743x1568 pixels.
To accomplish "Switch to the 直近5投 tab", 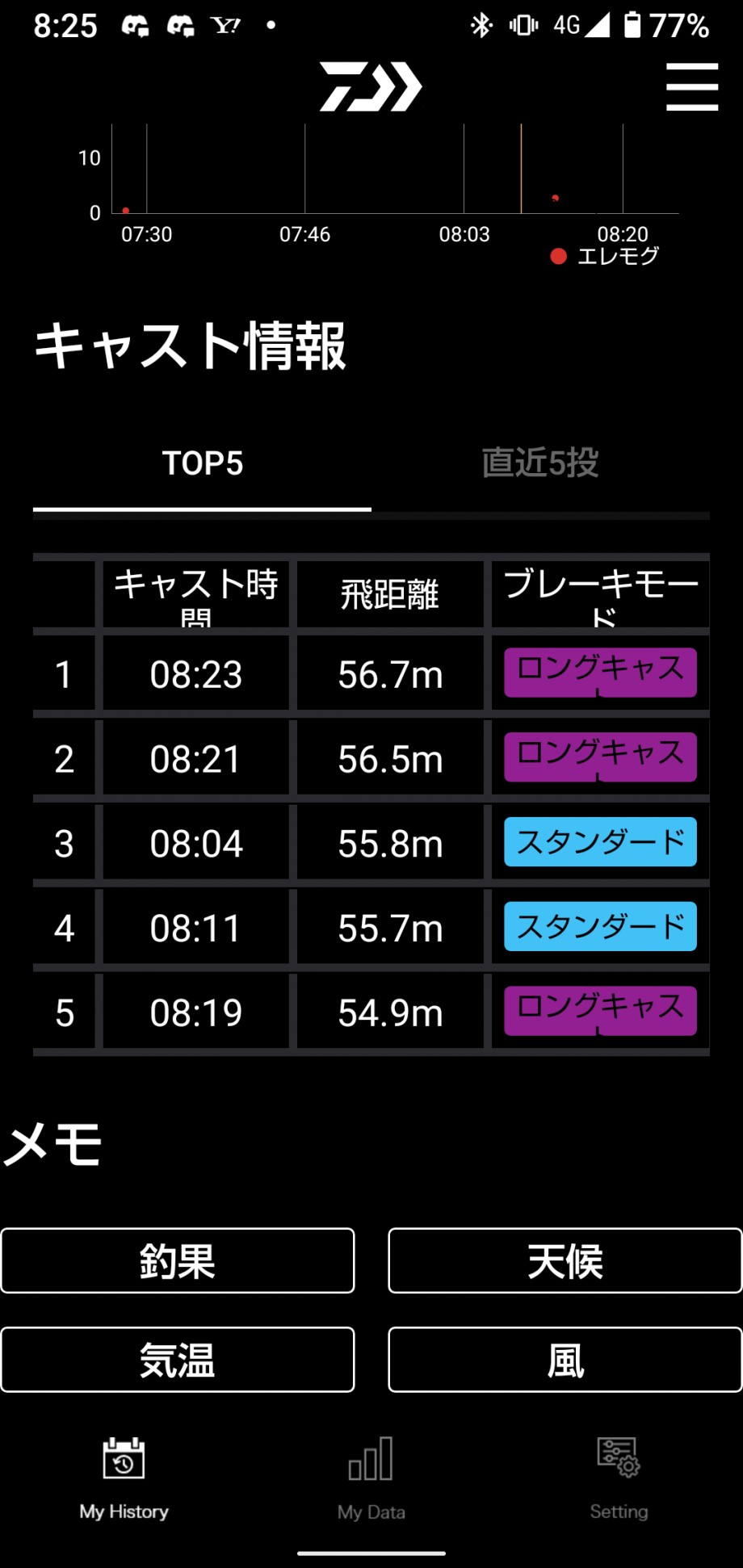I will pyautogui.click(x=540, y=463).
